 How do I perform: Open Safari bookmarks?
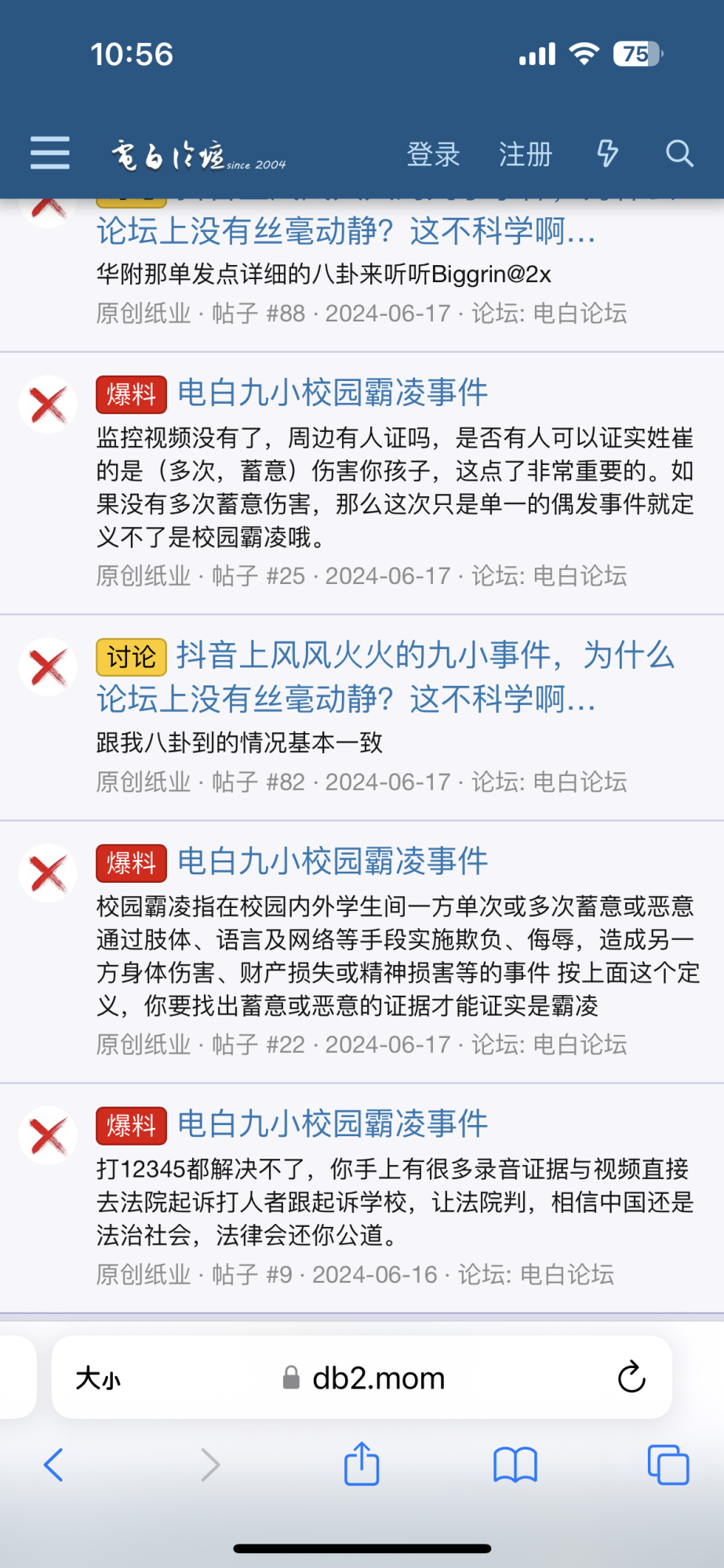point(515,1465)
